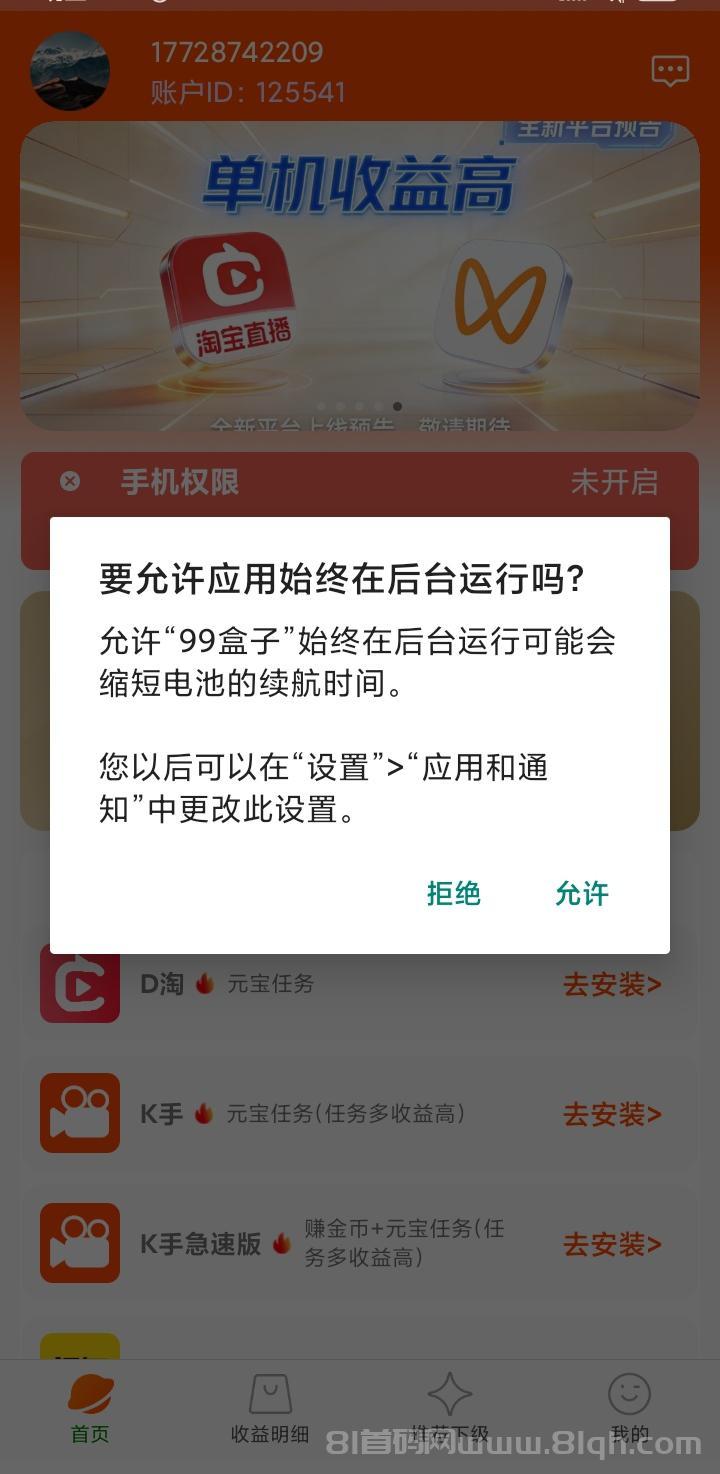
Task: Switch to the 我的 tab
Action: pyautogui.click(x=629, y=1410)
